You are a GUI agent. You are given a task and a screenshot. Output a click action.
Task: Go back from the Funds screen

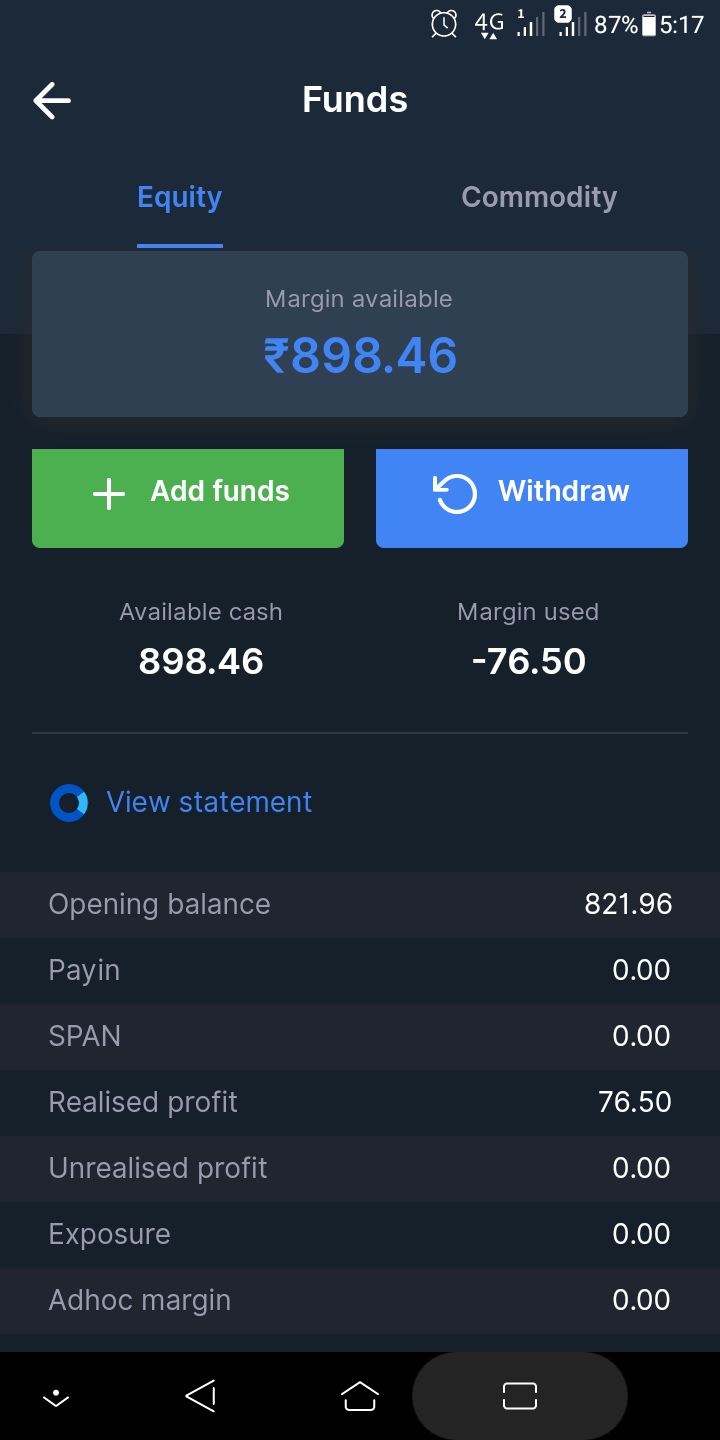52,101
